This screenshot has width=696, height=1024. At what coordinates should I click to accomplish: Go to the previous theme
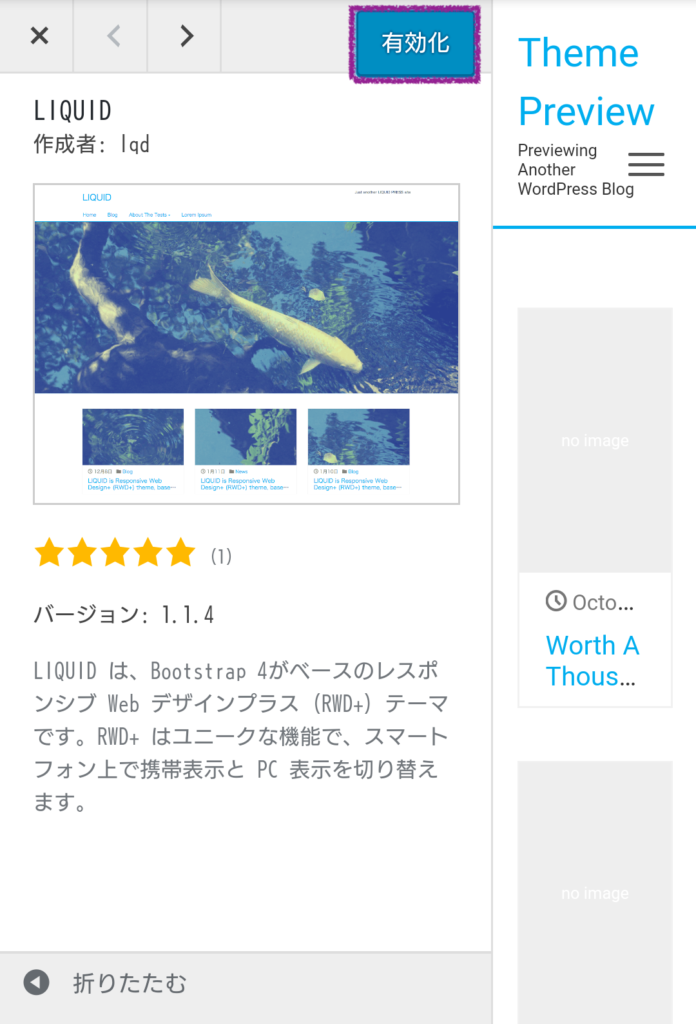[x=112, y=36]
